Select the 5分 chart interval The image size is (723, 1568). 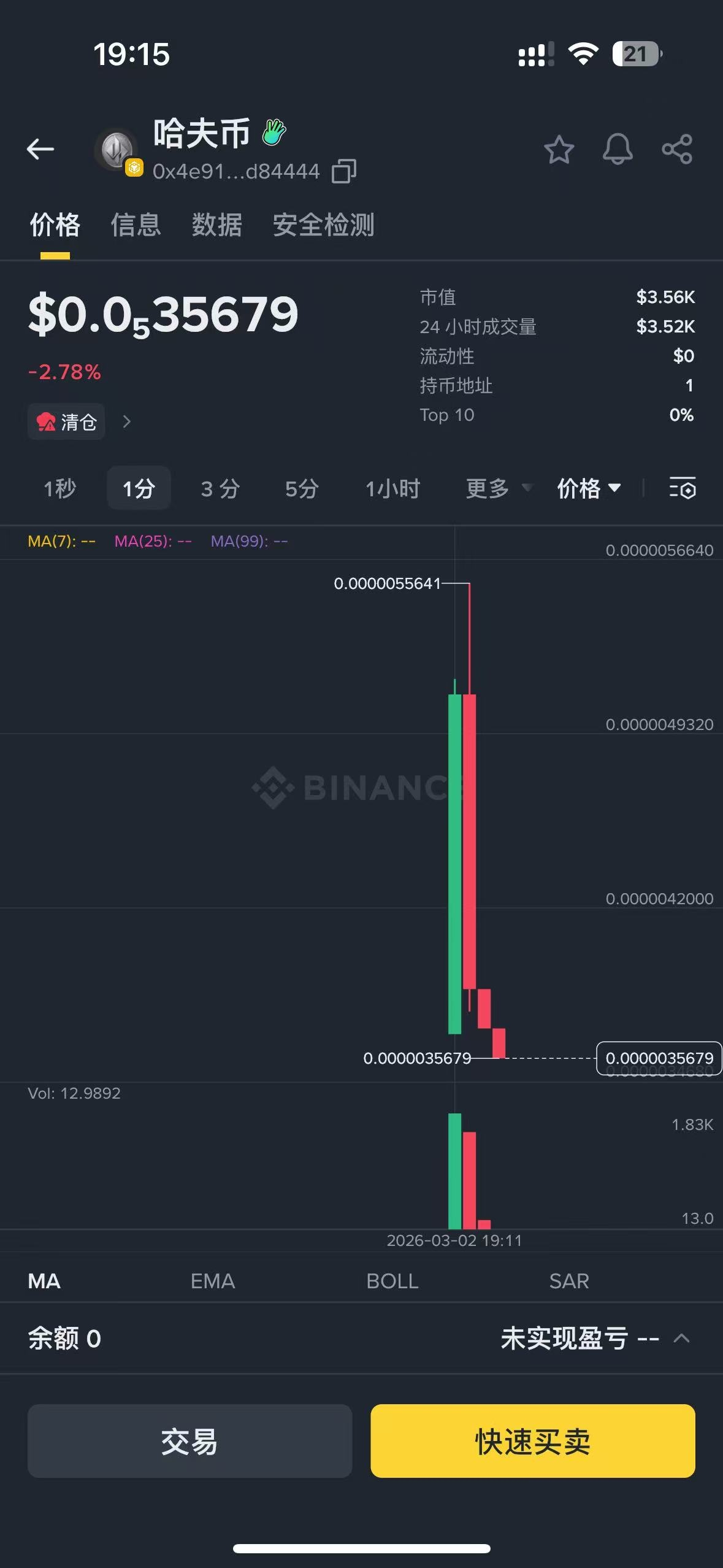point(302,488)
